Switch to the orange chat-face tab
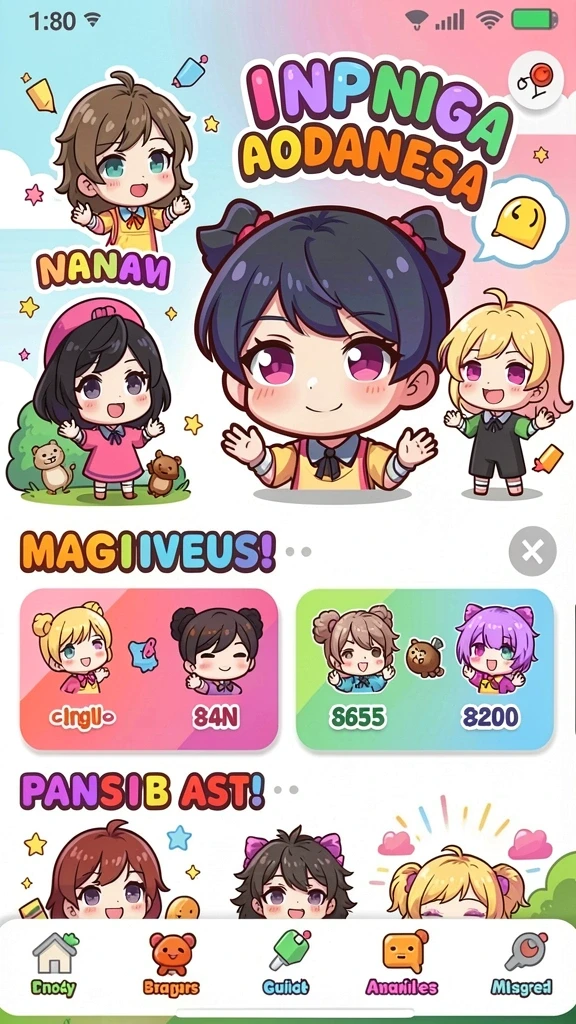Viewport: 576px width, 1024px height. (402, 963)
